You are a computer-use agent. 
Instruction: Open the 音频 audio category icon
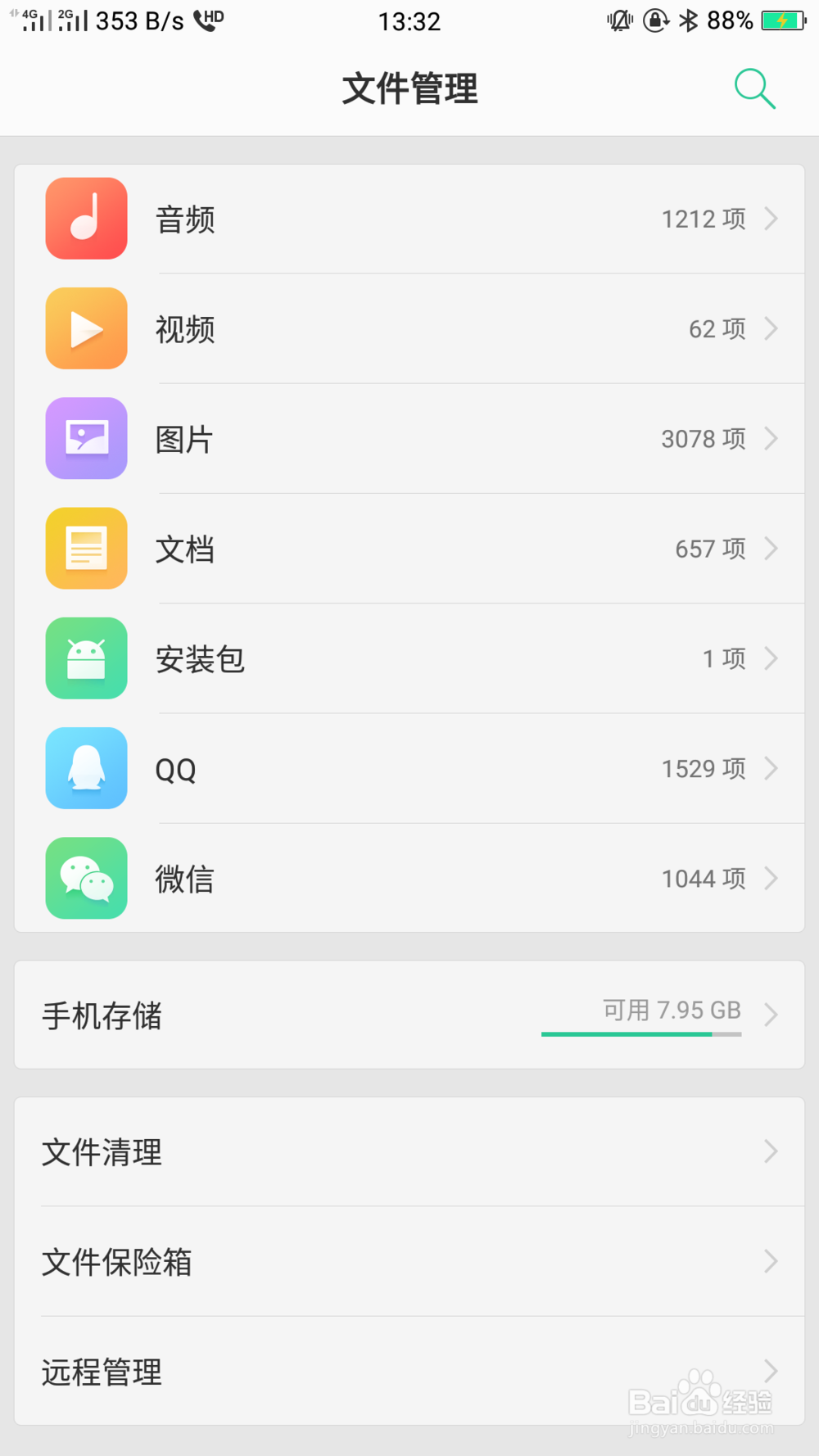coord(86,219)
